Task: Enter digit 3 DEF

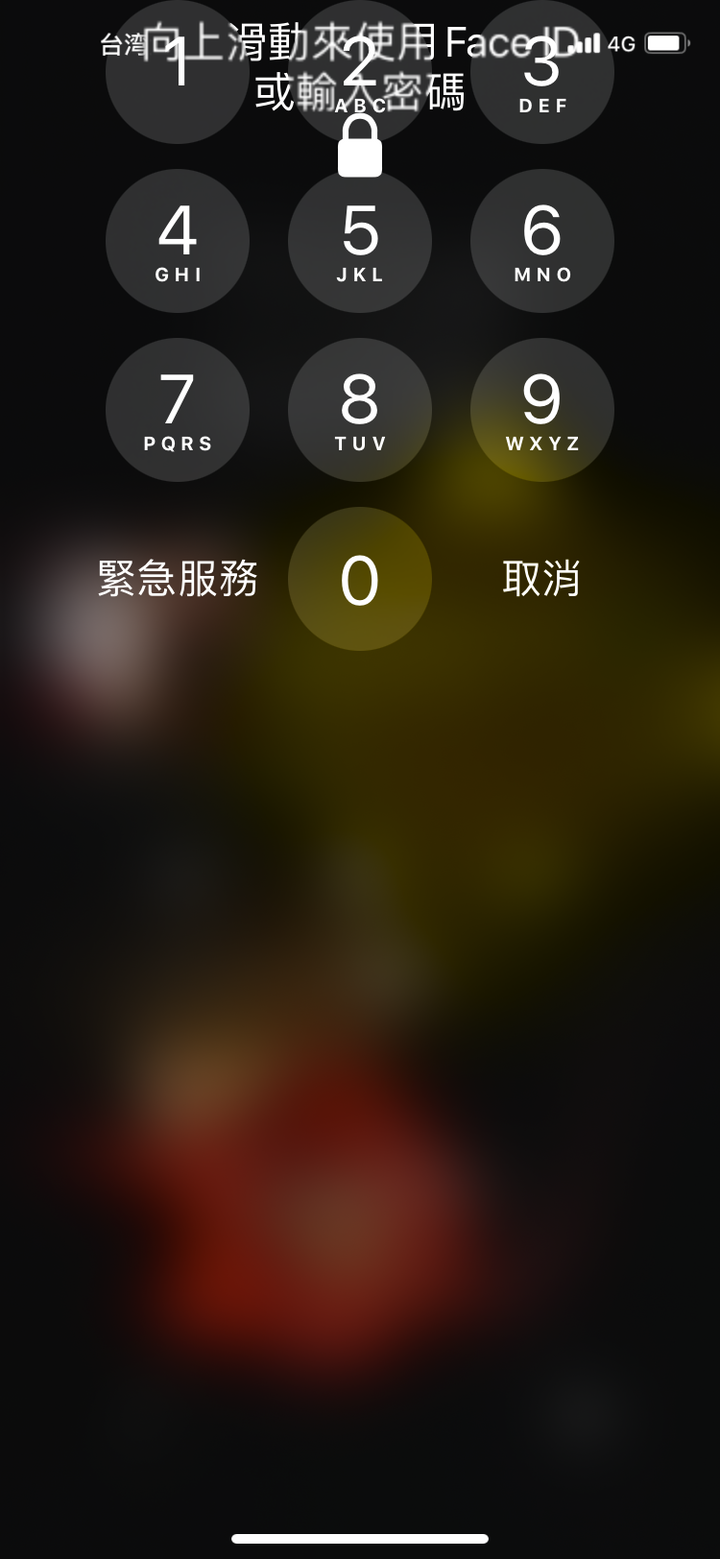Action: (x=542, y=72)
